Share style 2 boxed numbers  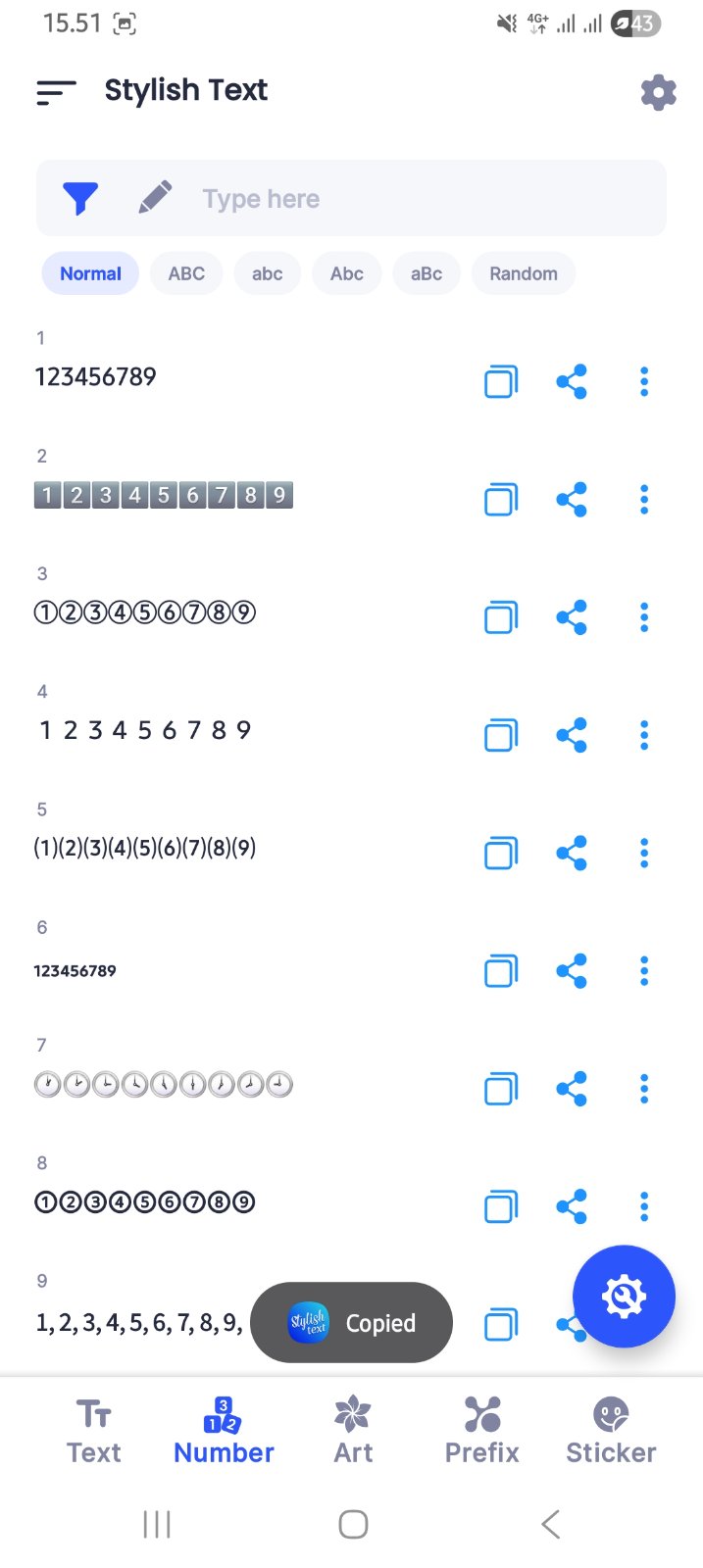coord(572,500)
